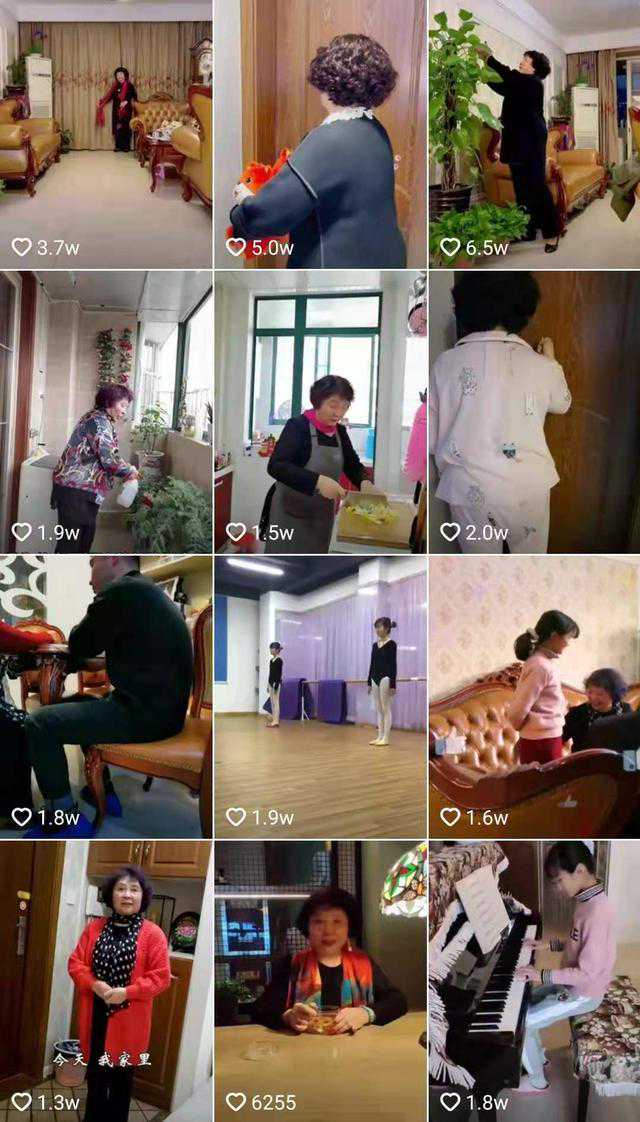Open the sofa video with 1.6w likes
640x1122 pixels.
pos(534,697)
